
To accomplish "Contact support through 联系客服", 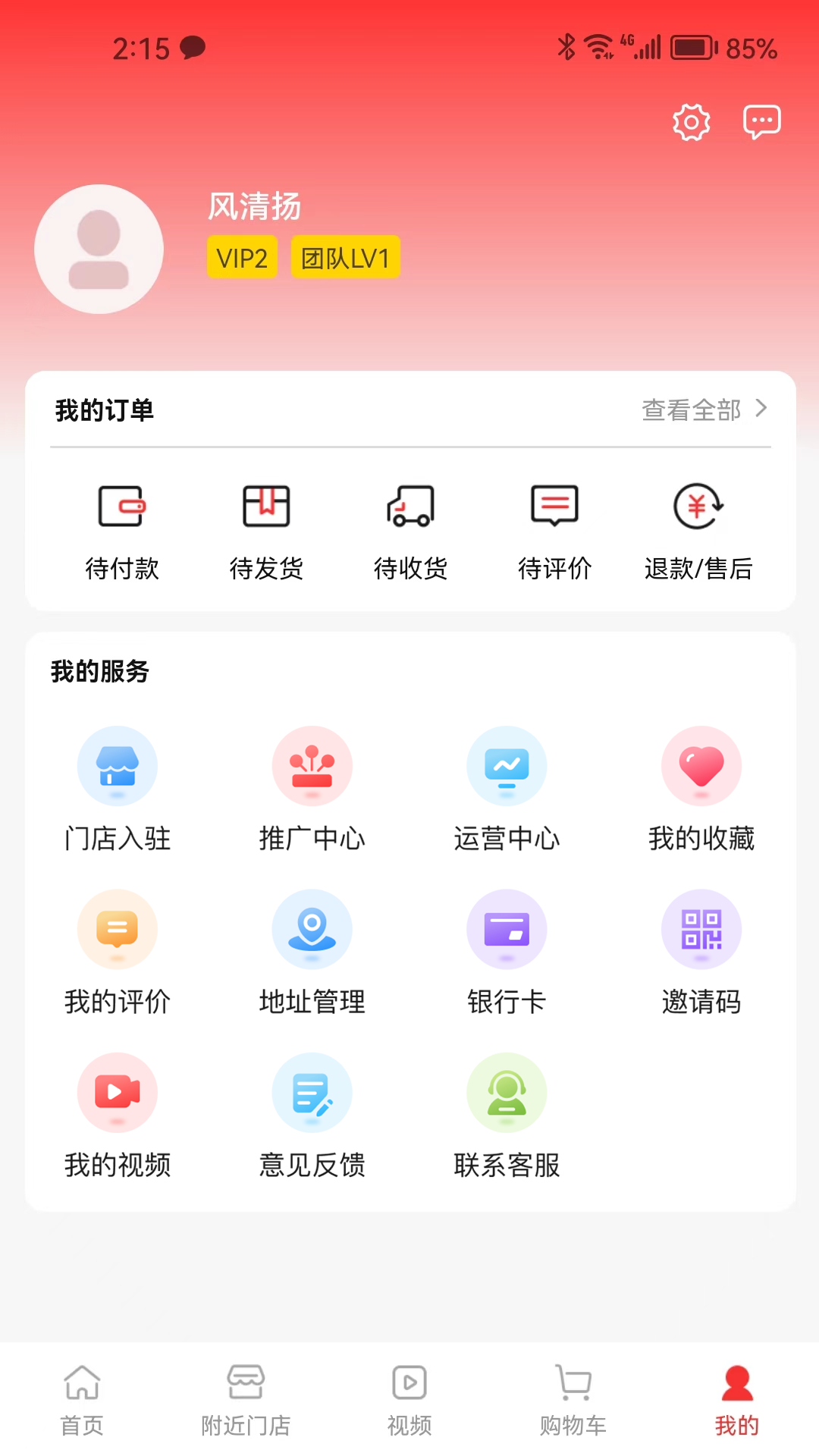I will click(507, 1115).
